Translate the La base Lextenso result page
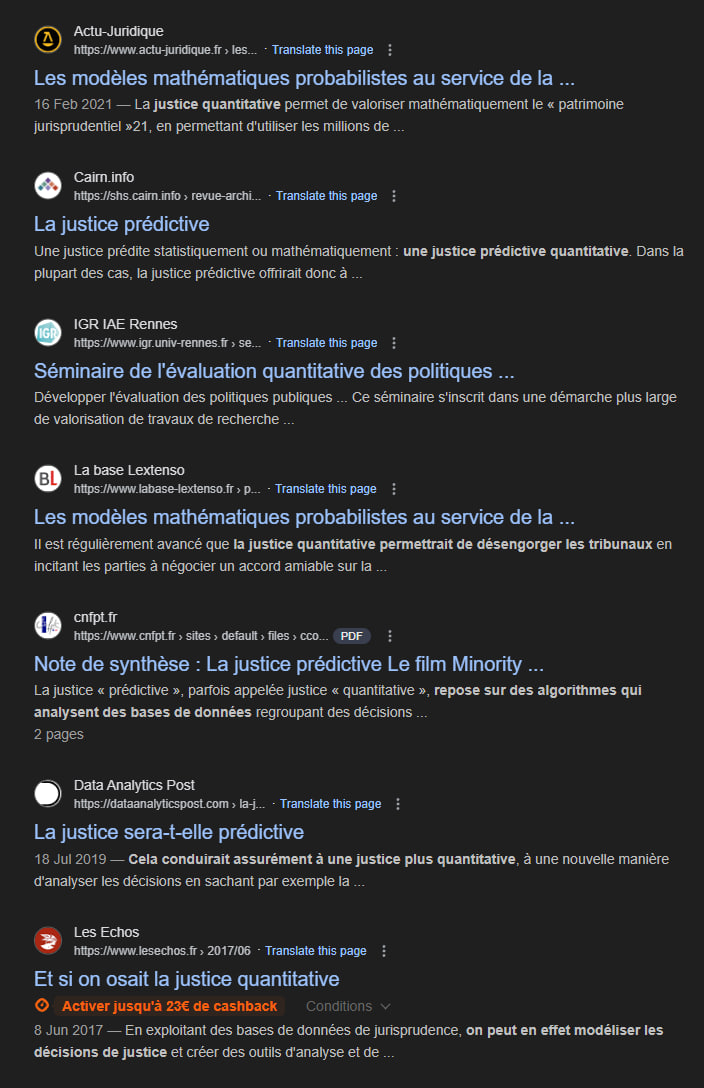Viewport: 704px width, 1088px height. pos(326,489)
